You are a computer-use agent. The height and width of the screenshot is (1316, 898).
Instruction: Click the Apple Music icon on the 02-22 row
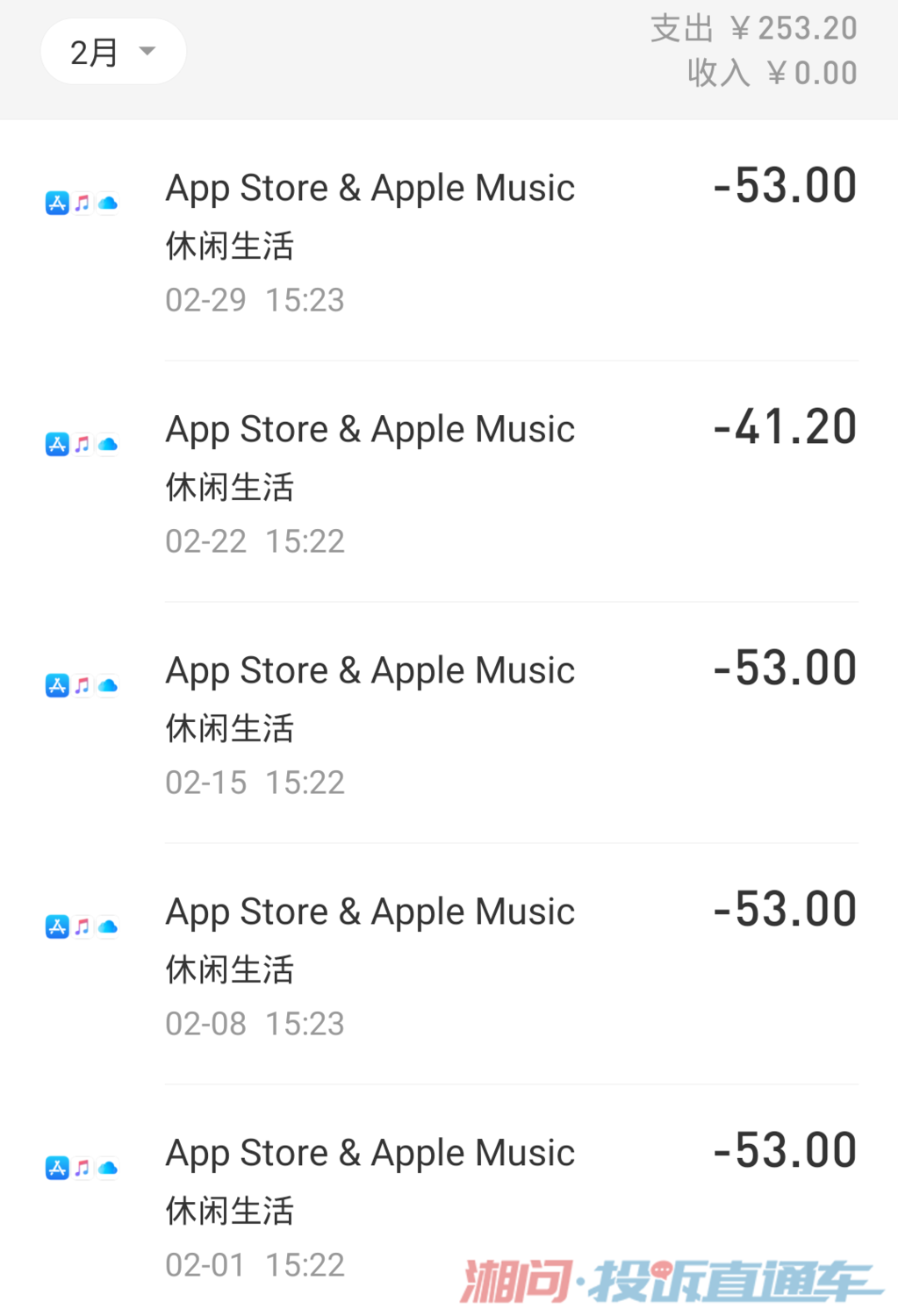[82, 444]
